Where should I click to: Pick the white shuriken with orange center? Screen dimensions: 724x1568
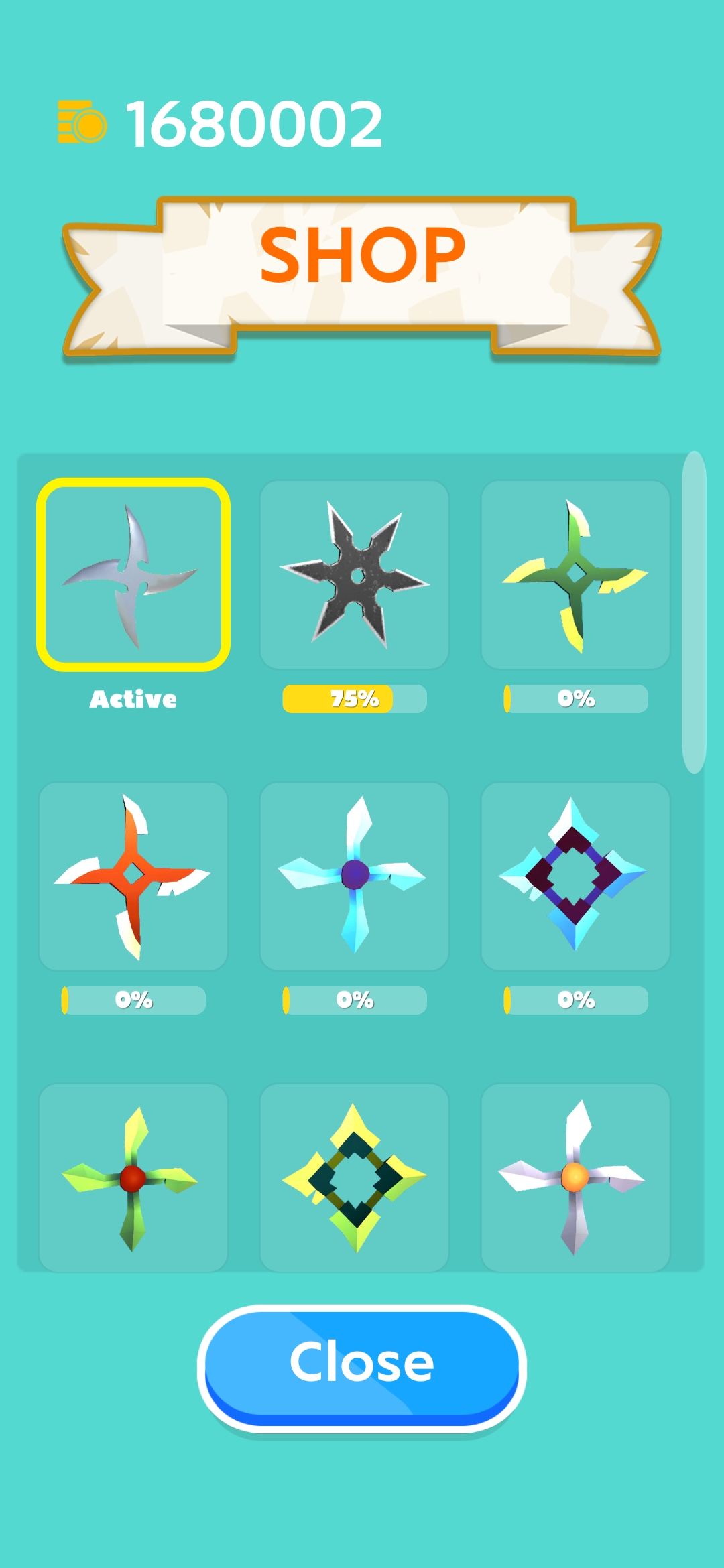[575, 1177]
